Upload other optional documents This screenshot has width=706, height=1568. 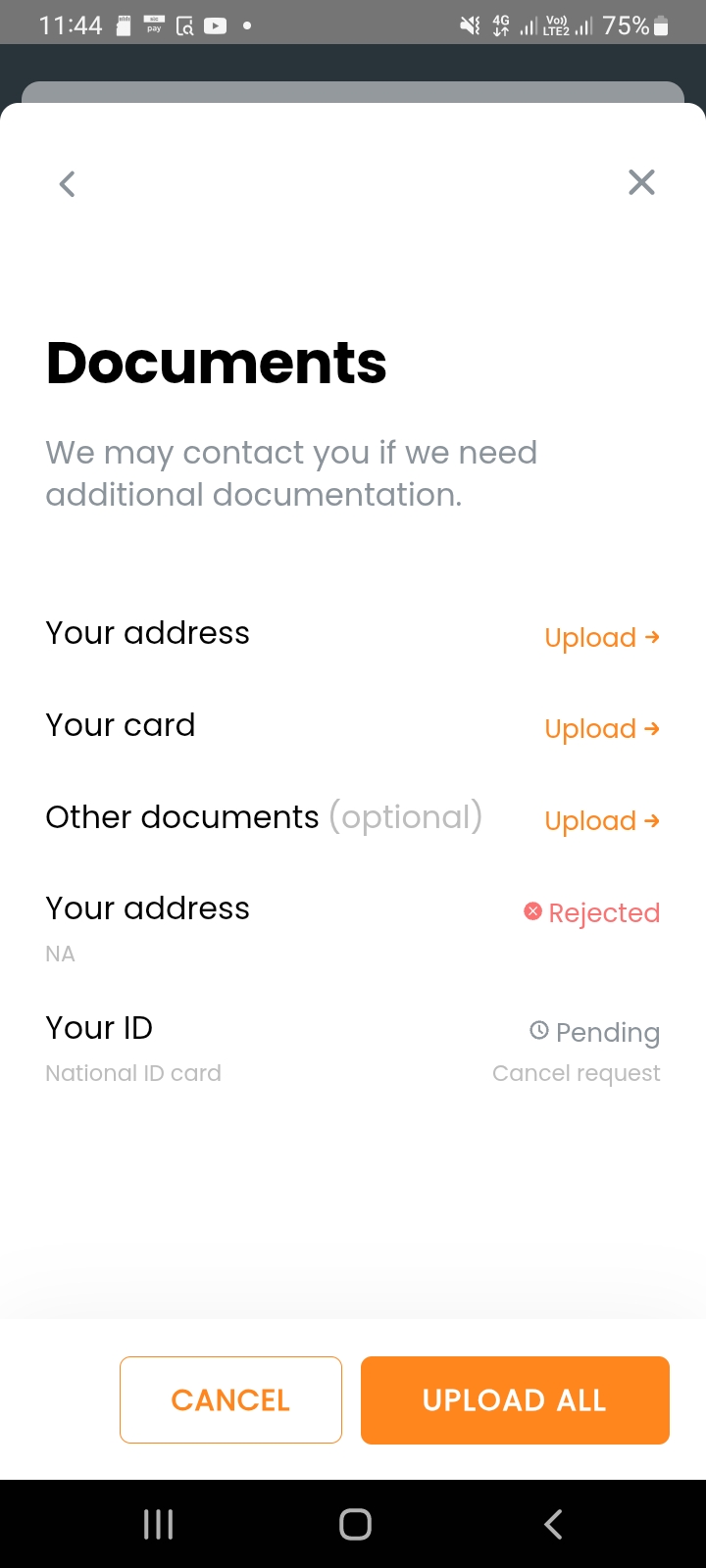coord(601,821)
